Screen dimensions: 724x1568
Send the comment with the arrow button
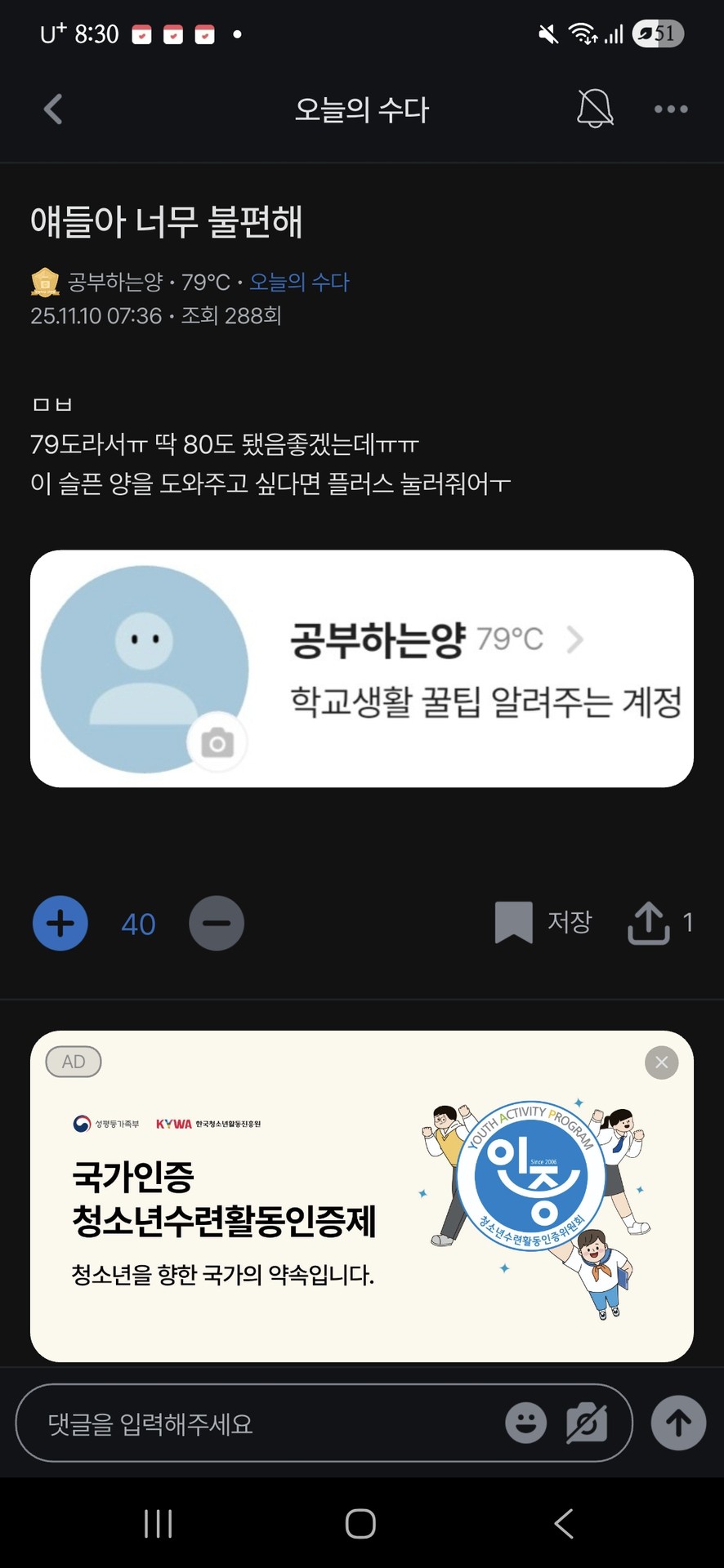[678, 1423]
